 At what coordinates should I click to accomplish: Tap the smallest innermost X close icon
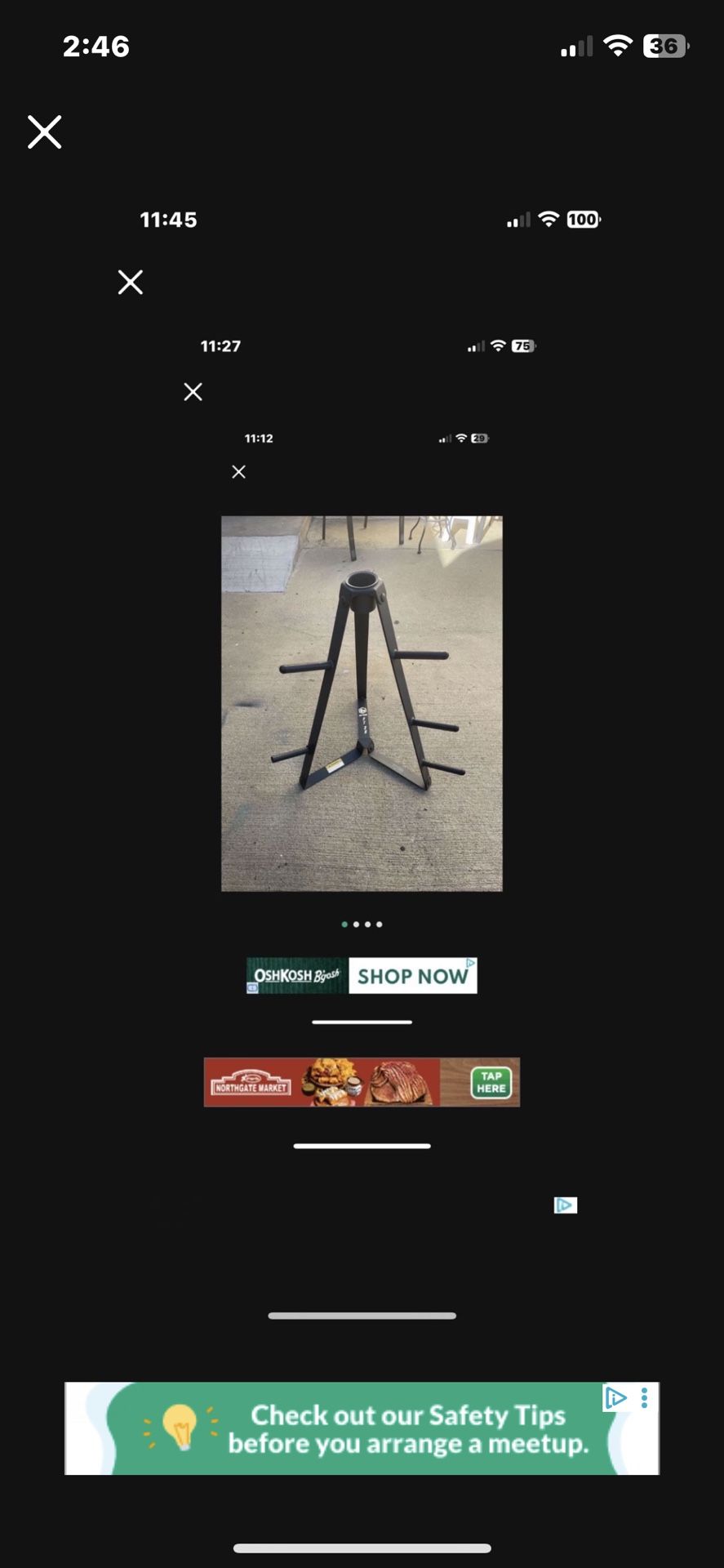click(x=238, y=471)
